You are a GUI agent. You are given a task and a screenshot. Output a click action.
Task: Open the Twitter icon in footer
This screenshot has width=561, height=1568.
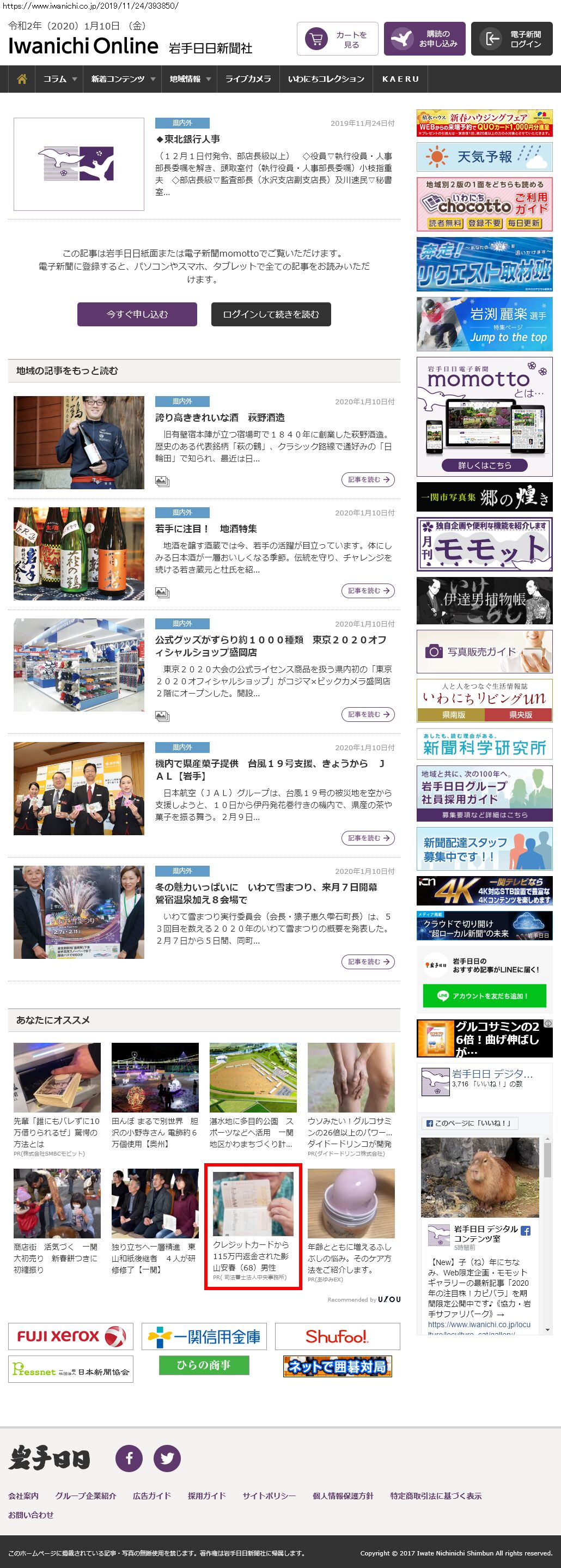(x=167, y=1458)
